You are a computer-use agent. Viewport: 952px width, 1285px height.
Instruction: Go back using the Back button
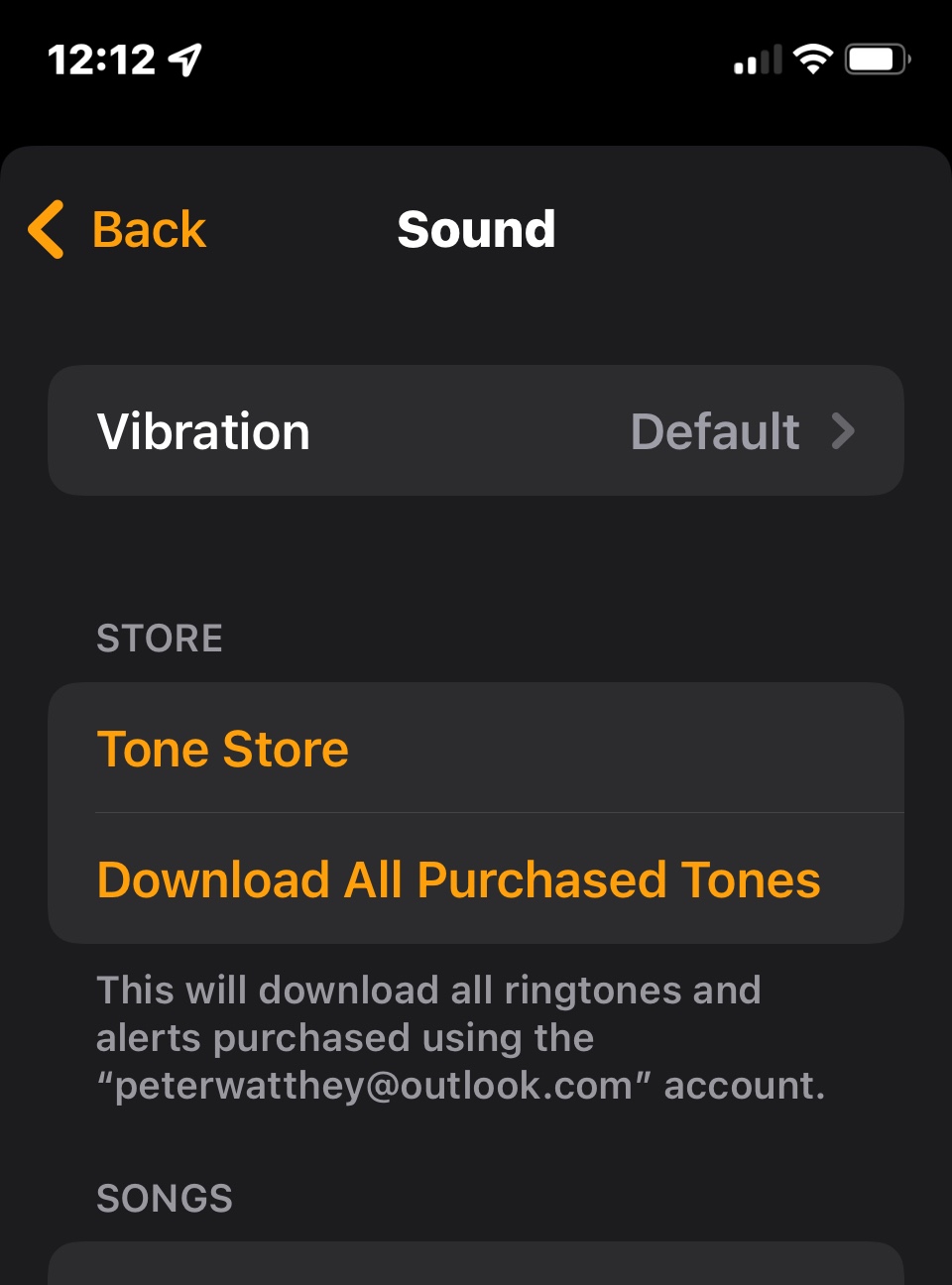(117, 230)
